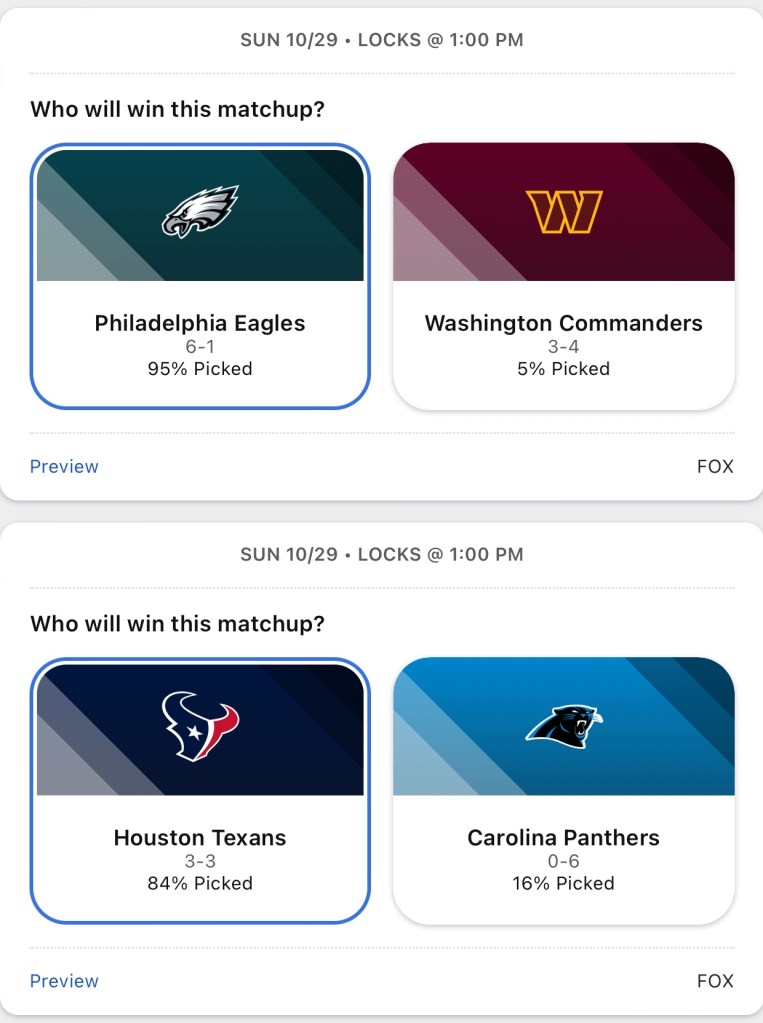Viewport: 763px width, 1023px height.
Task: Open Preview for Texans vs Panthers
Action: pos(64,981)
